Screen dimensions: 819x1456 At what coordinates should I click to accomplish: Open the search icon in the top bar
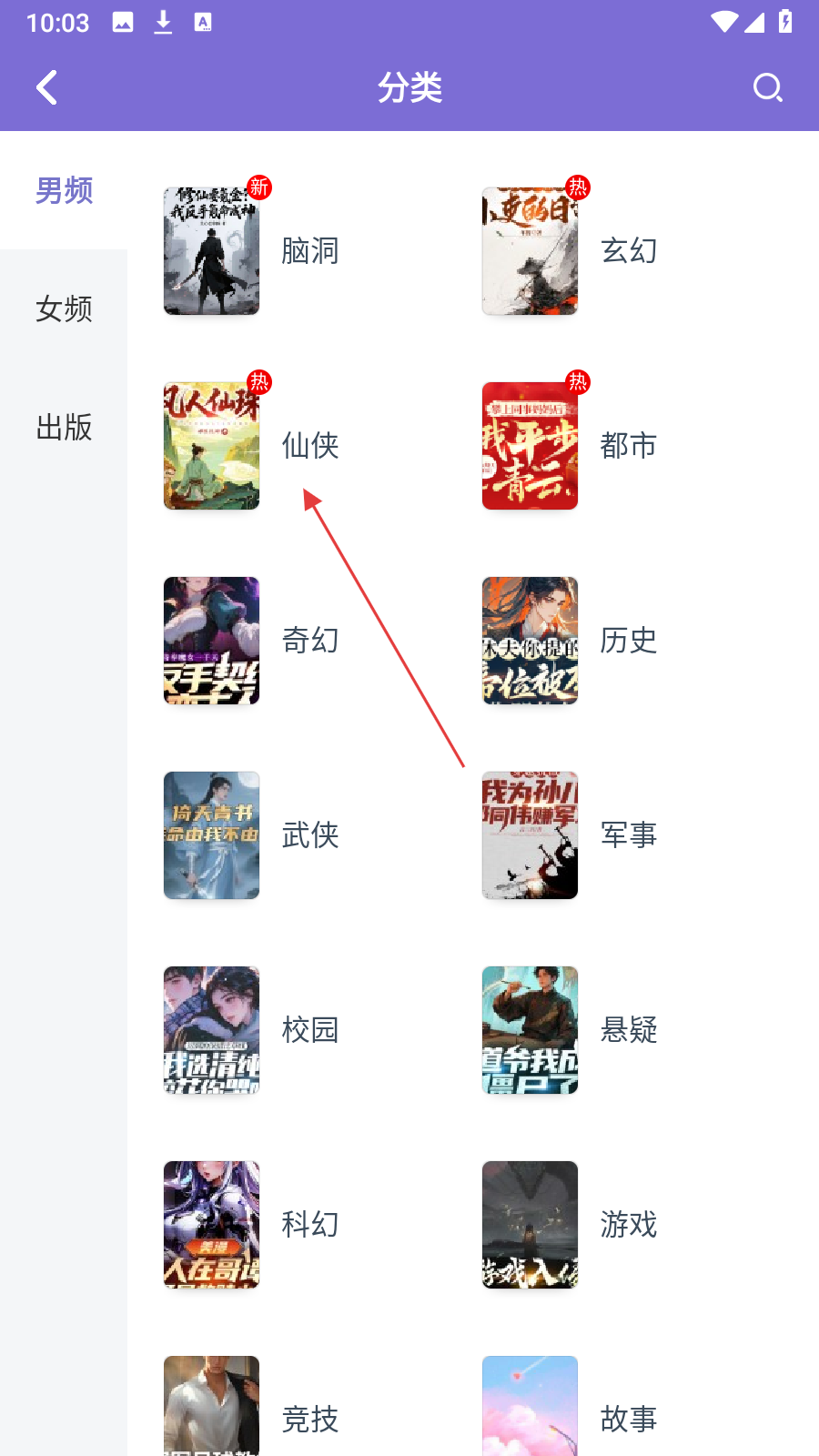767,88
